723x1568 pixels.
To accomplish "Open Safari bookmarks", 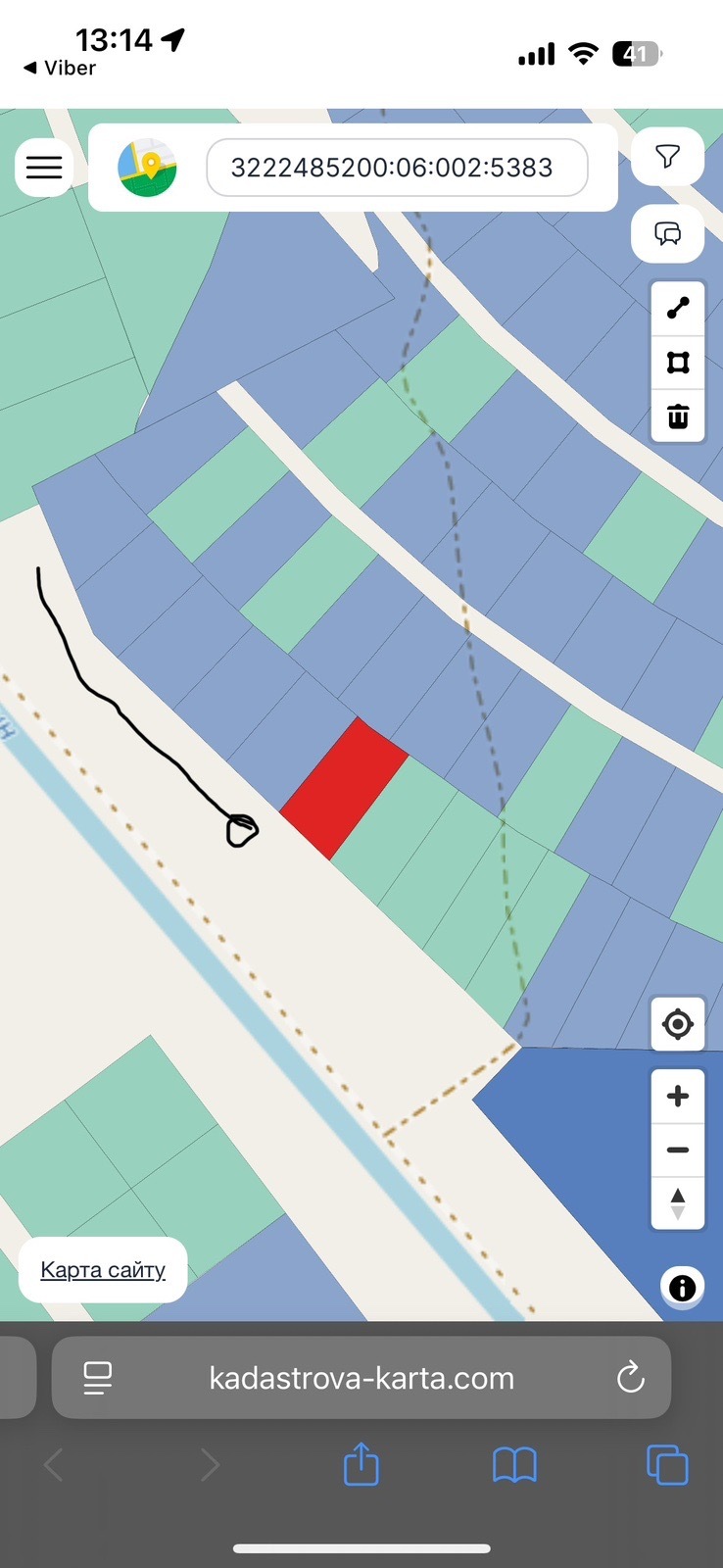I will tap(514, 1466).
